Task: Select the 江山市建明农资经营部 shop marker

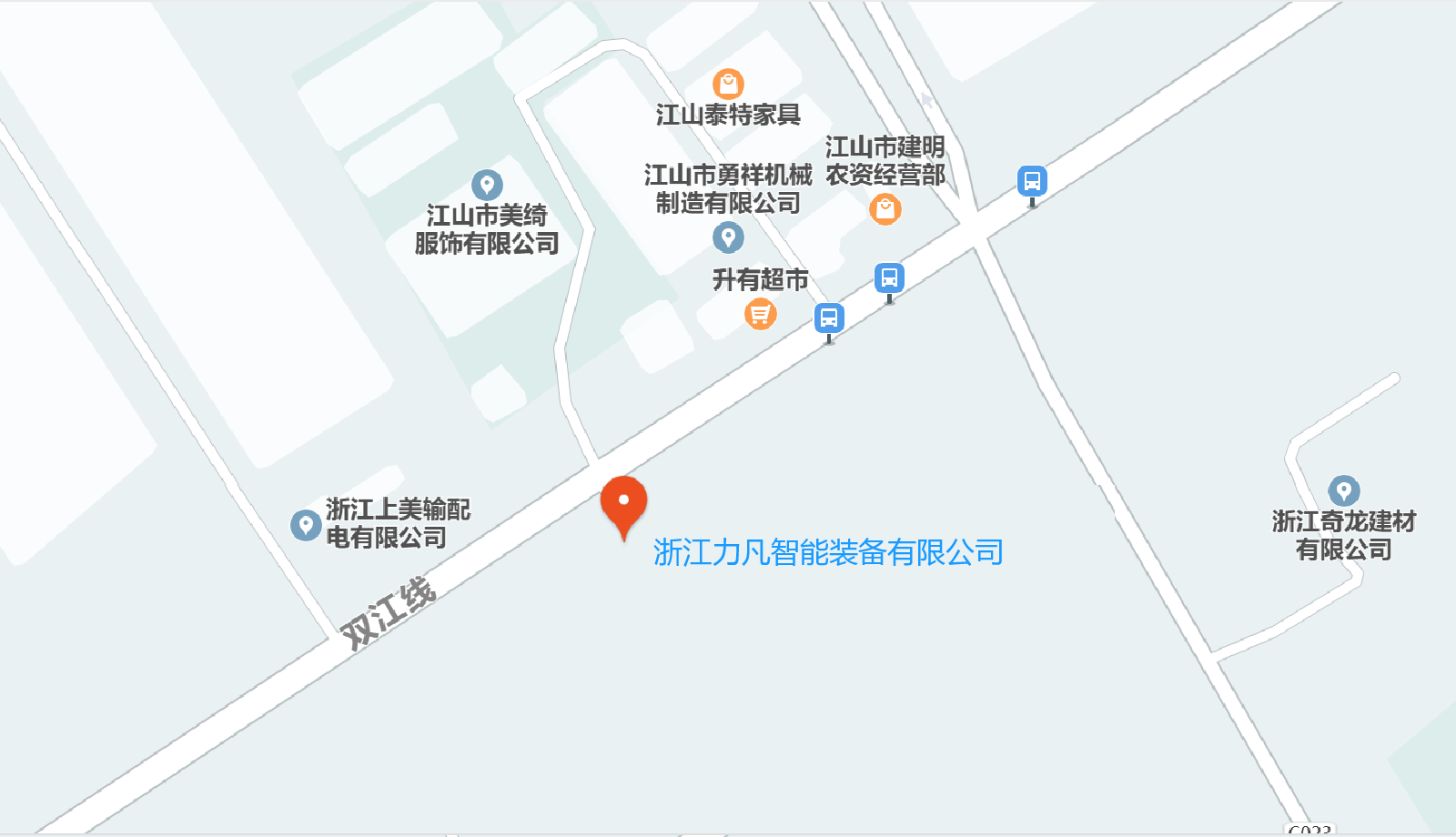Action: click(x=885, y=209)
